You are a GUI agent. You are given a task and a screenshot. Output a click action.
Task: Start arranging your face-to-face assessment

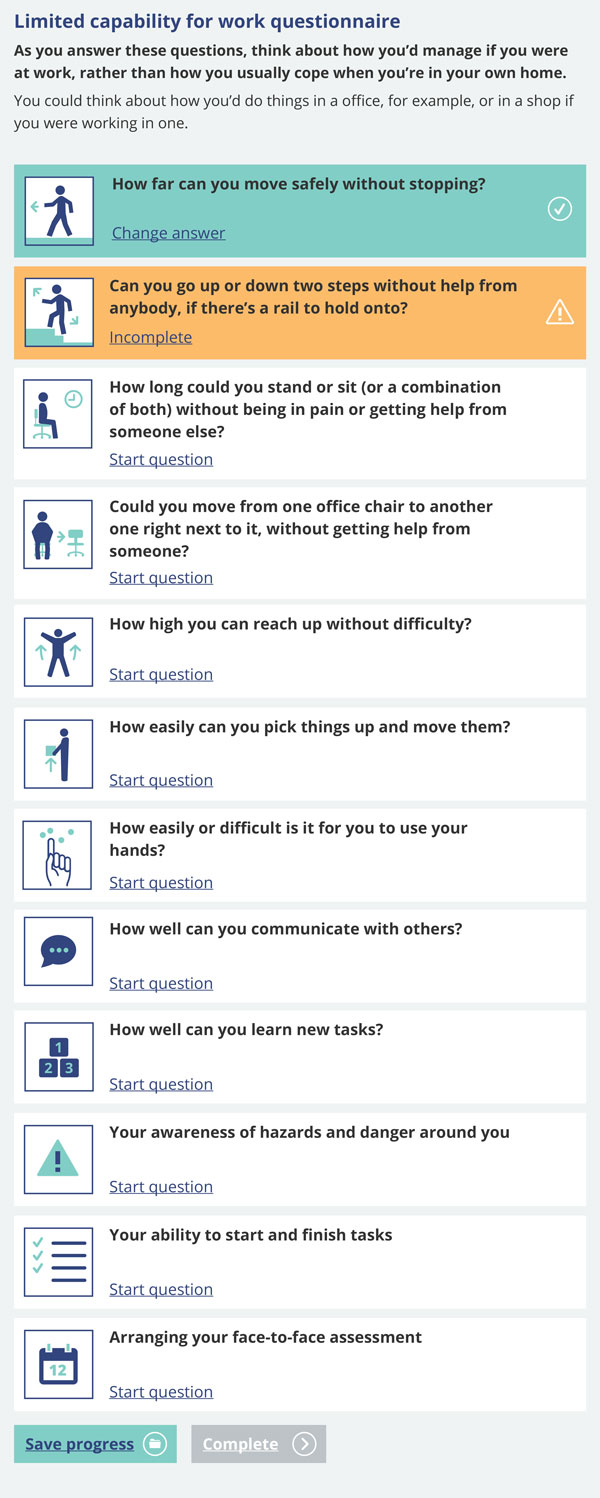coord(161,1391)
